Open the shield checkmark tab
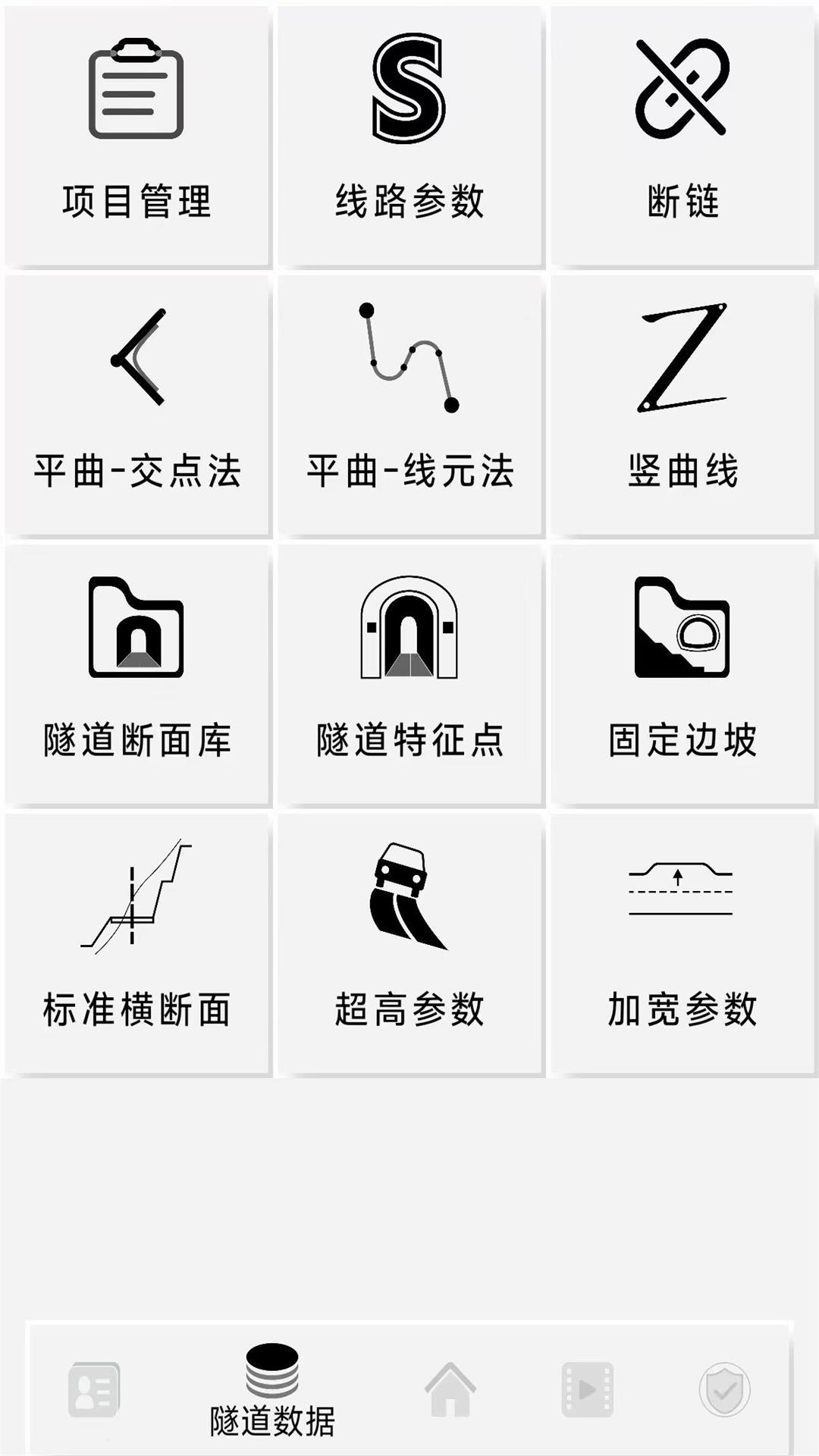 724,1390
